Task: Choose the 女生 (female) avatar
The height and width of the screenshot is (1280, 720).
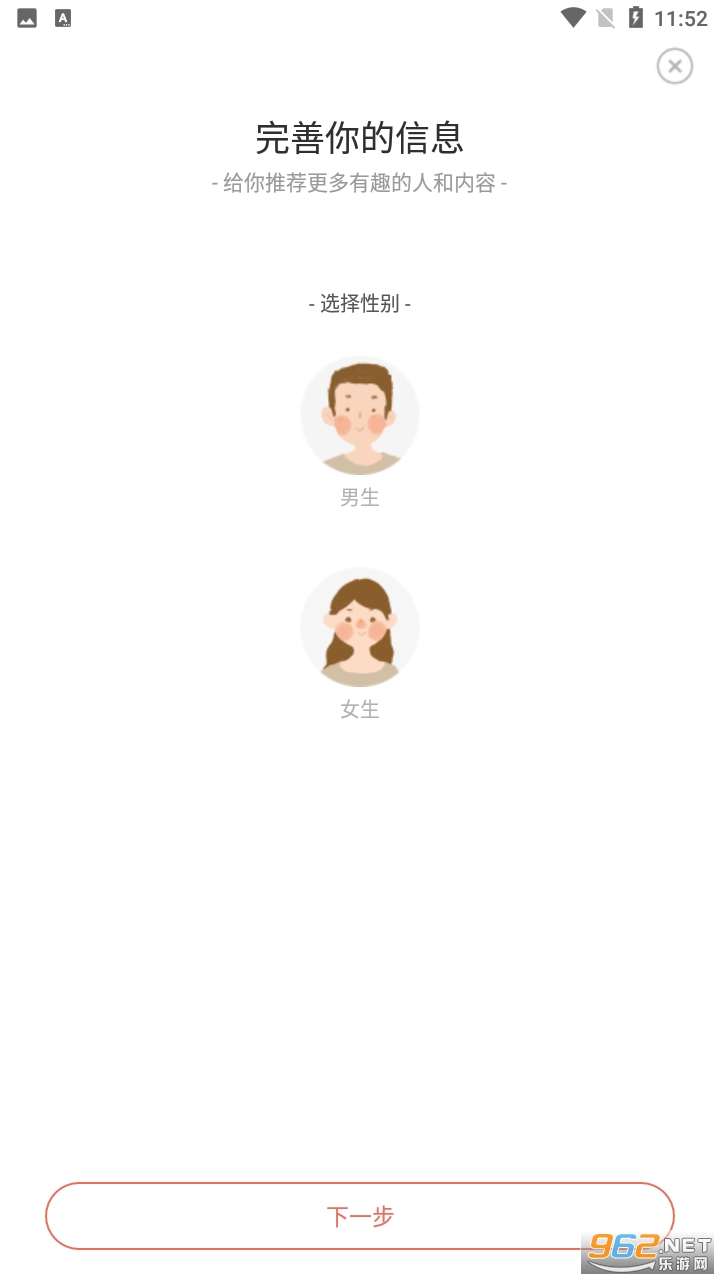Action: (x=360, y=628)
